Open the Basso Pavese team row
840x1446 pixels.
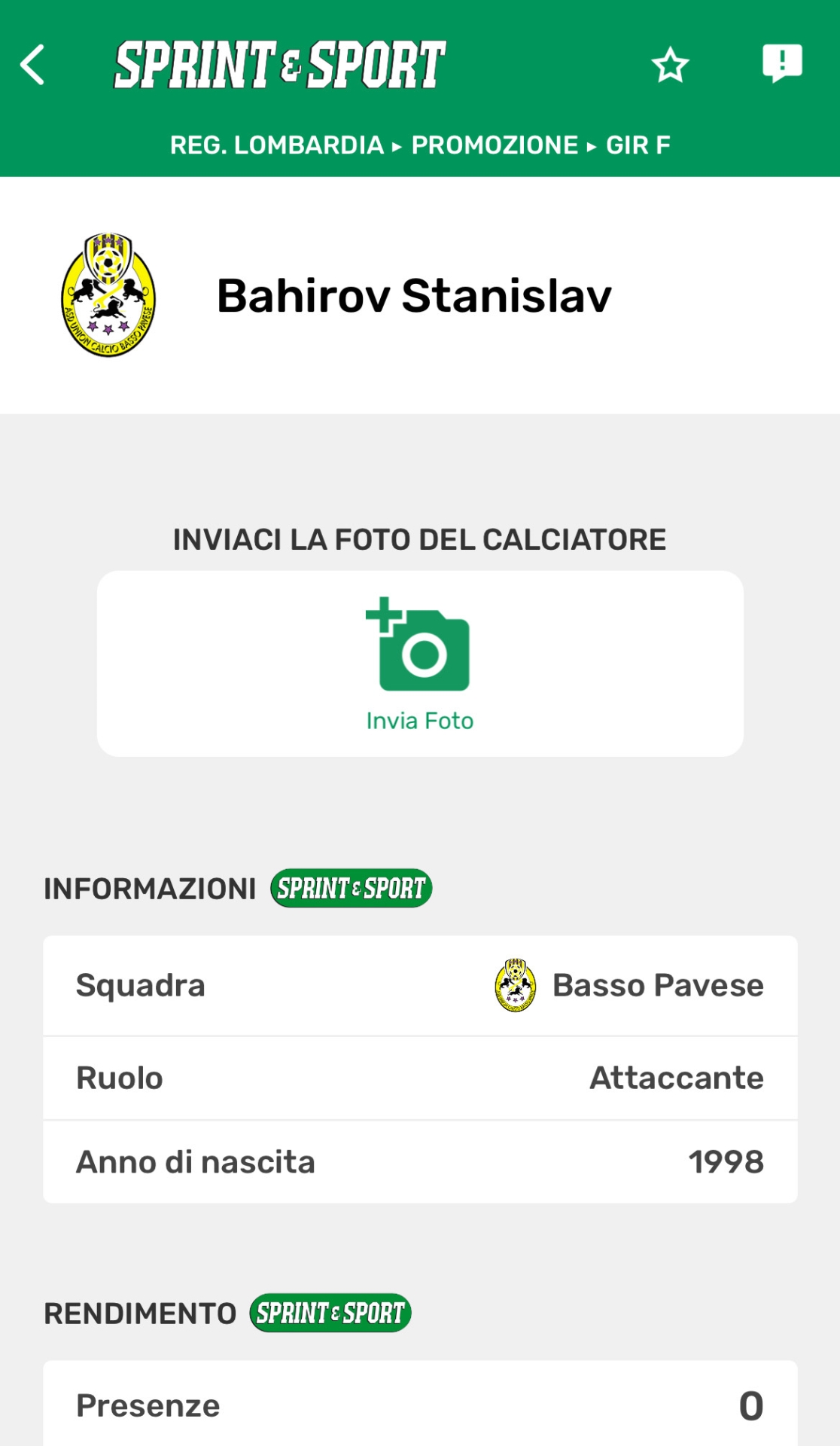[420, 986]
